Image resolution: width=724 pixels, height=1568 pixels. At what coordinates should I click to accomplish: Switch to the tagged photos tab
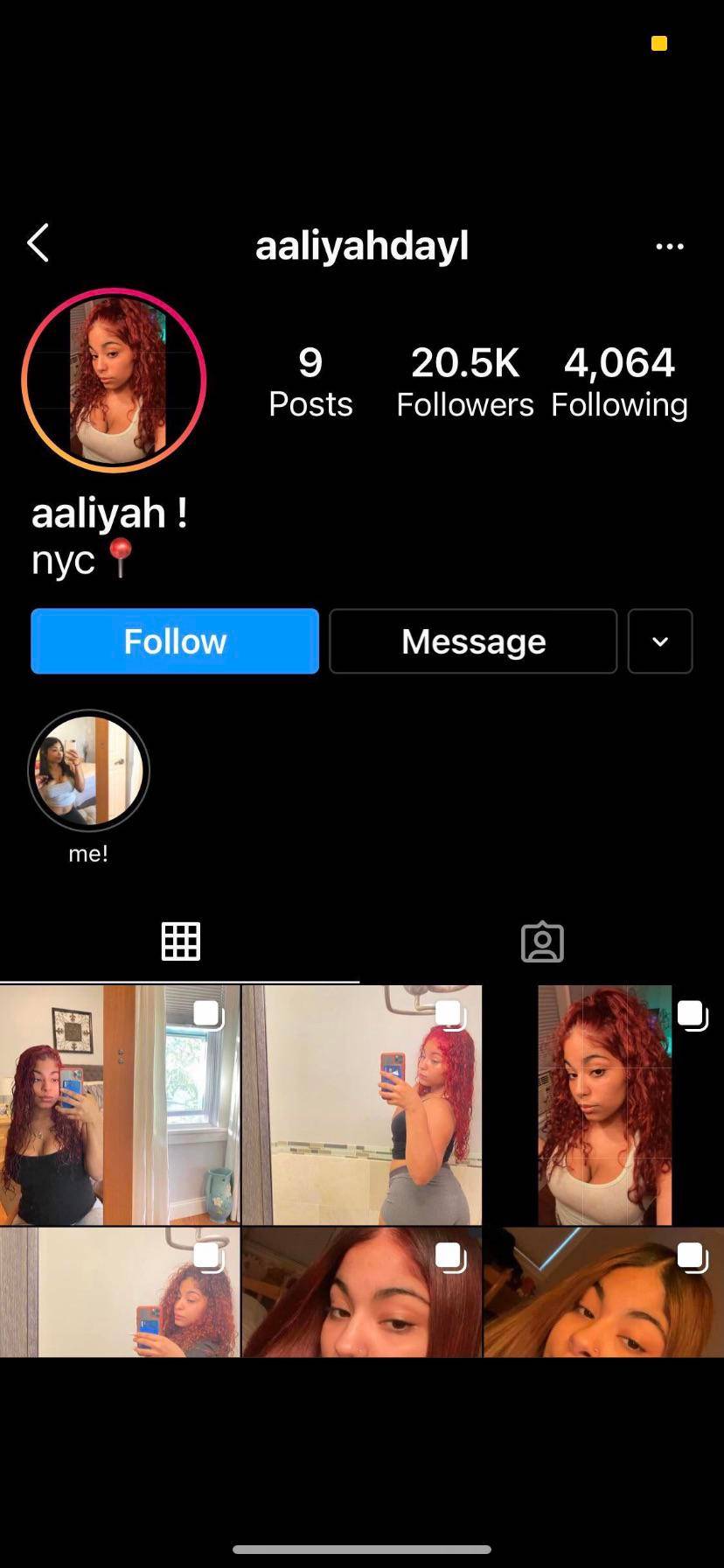click(542, 941)
